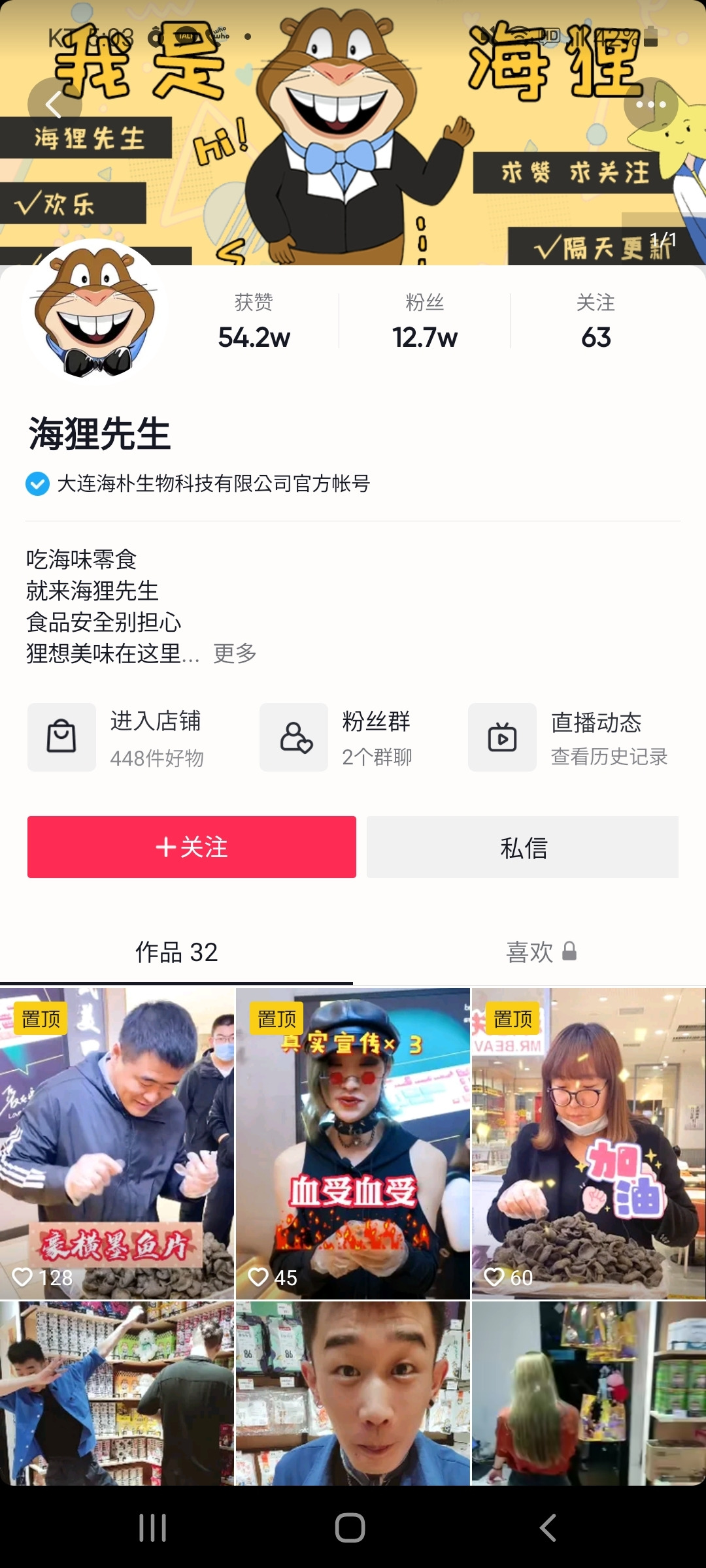
Task: Switch to the 作品 32 tab
Action: coord(176,952)
